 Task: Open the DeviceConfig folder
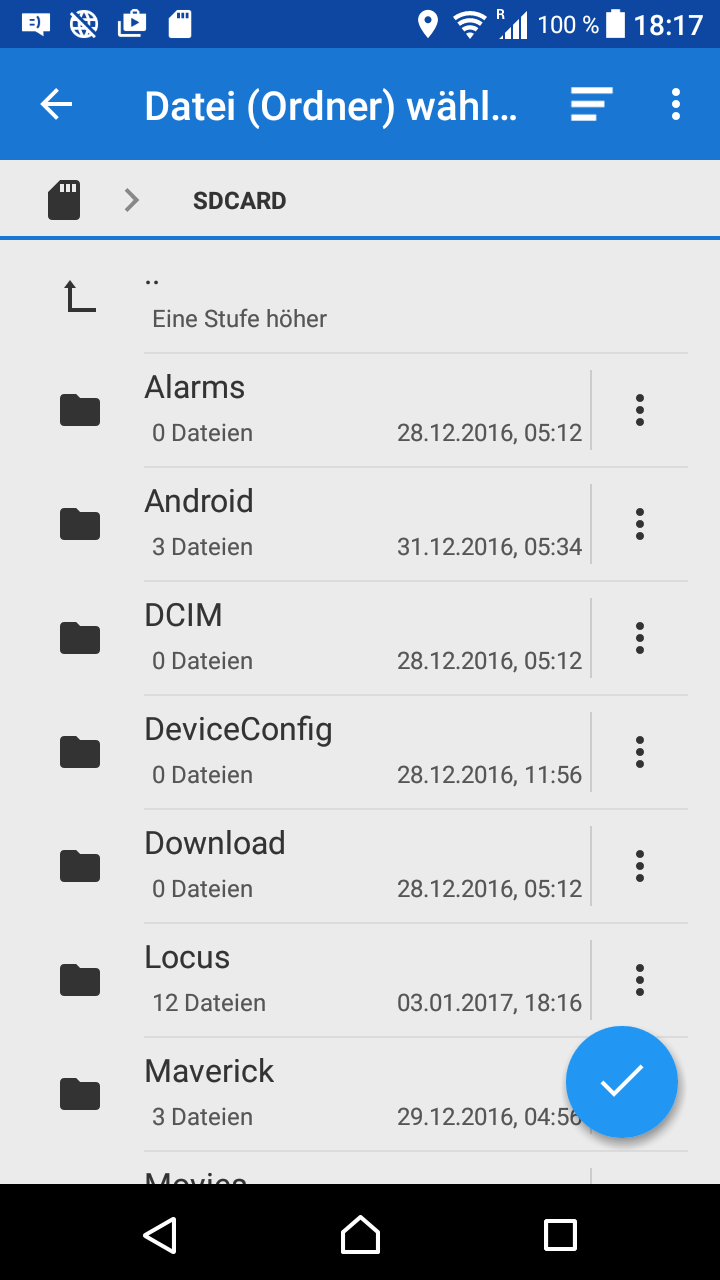(x=300, y=751)
